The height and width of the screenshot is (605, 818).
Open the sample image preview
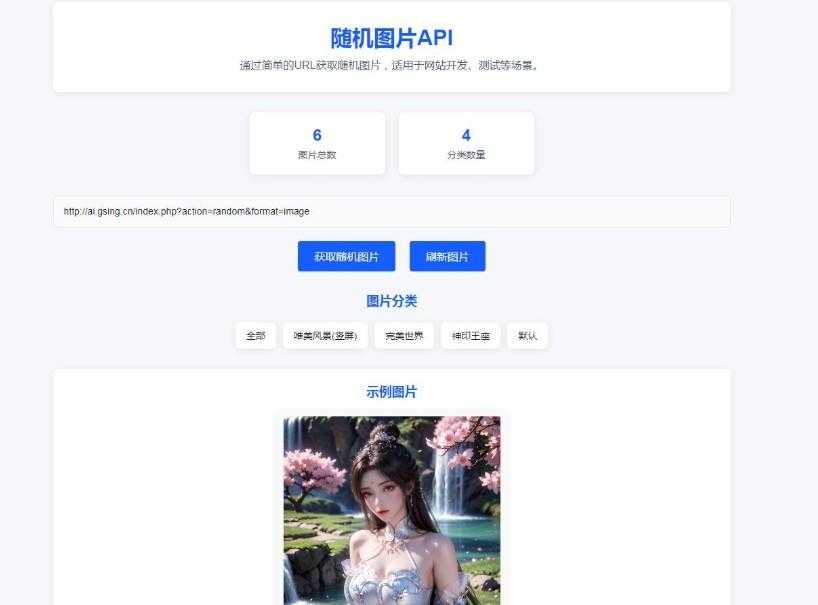392,510
